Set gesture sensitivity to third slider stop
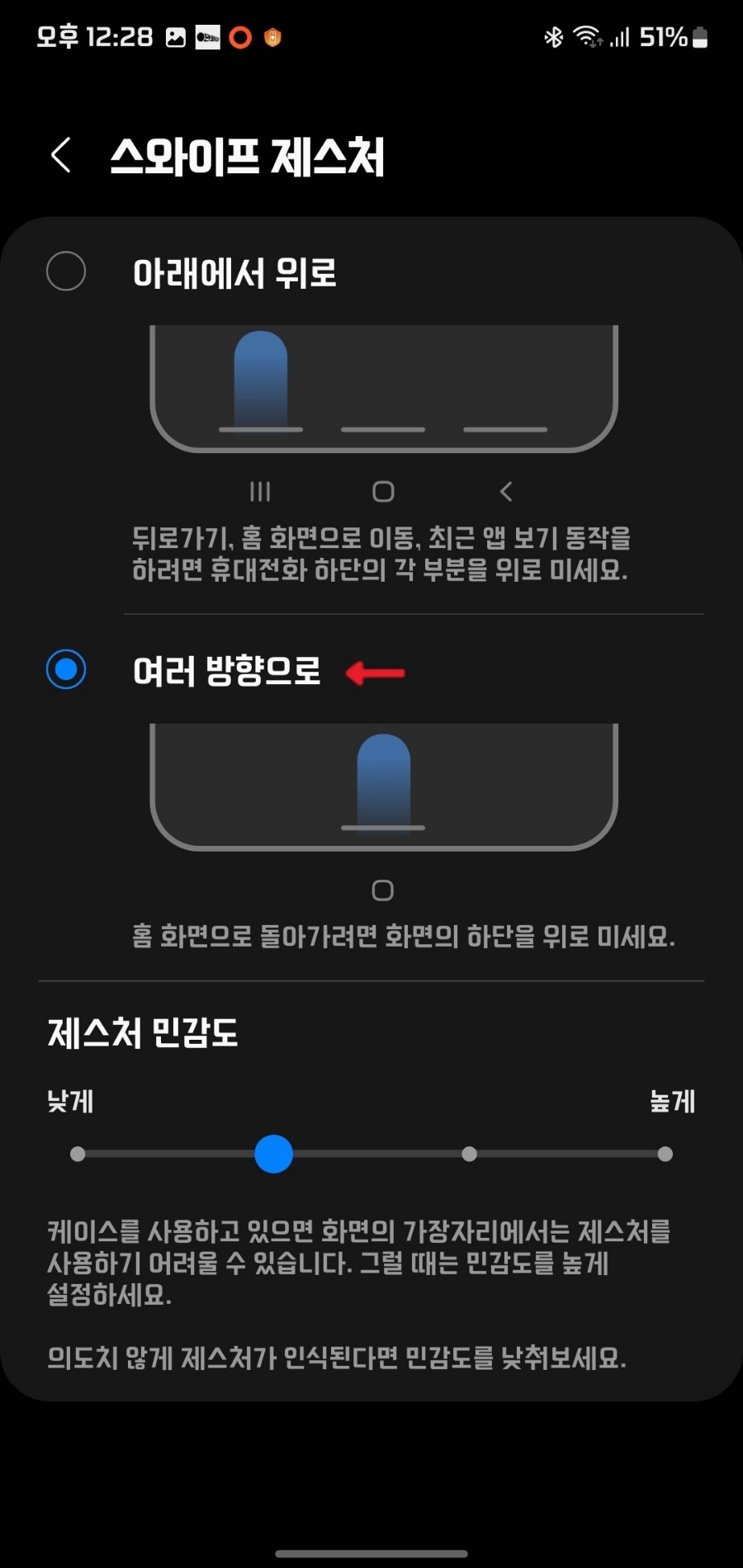 [x=469, y=1154]
